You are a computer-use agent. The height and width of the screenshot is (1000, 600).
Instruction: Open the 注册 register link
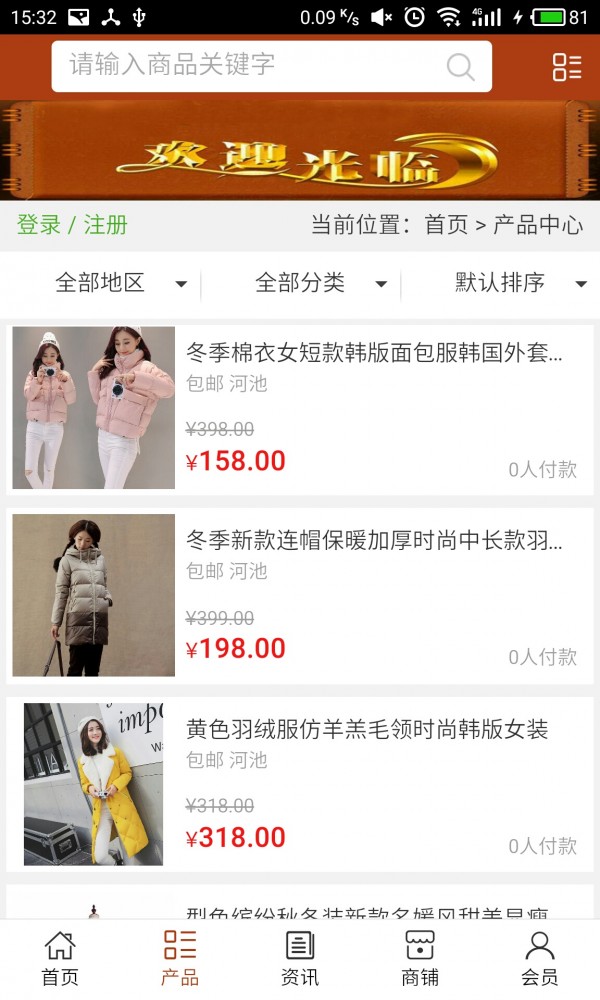tap(106, 225)
